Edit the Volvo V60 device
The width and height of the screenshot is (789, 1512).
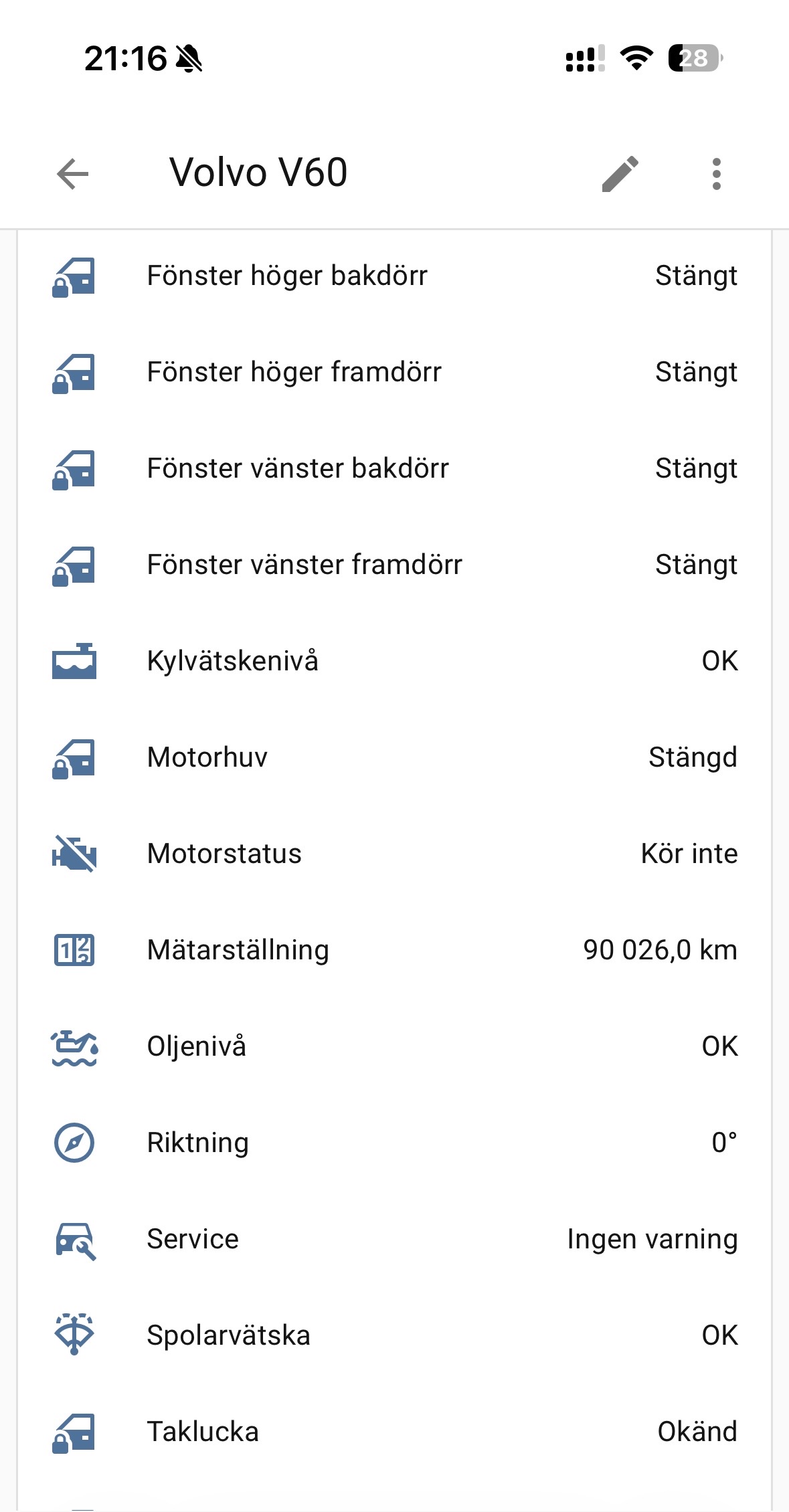(x=620, y=175)
